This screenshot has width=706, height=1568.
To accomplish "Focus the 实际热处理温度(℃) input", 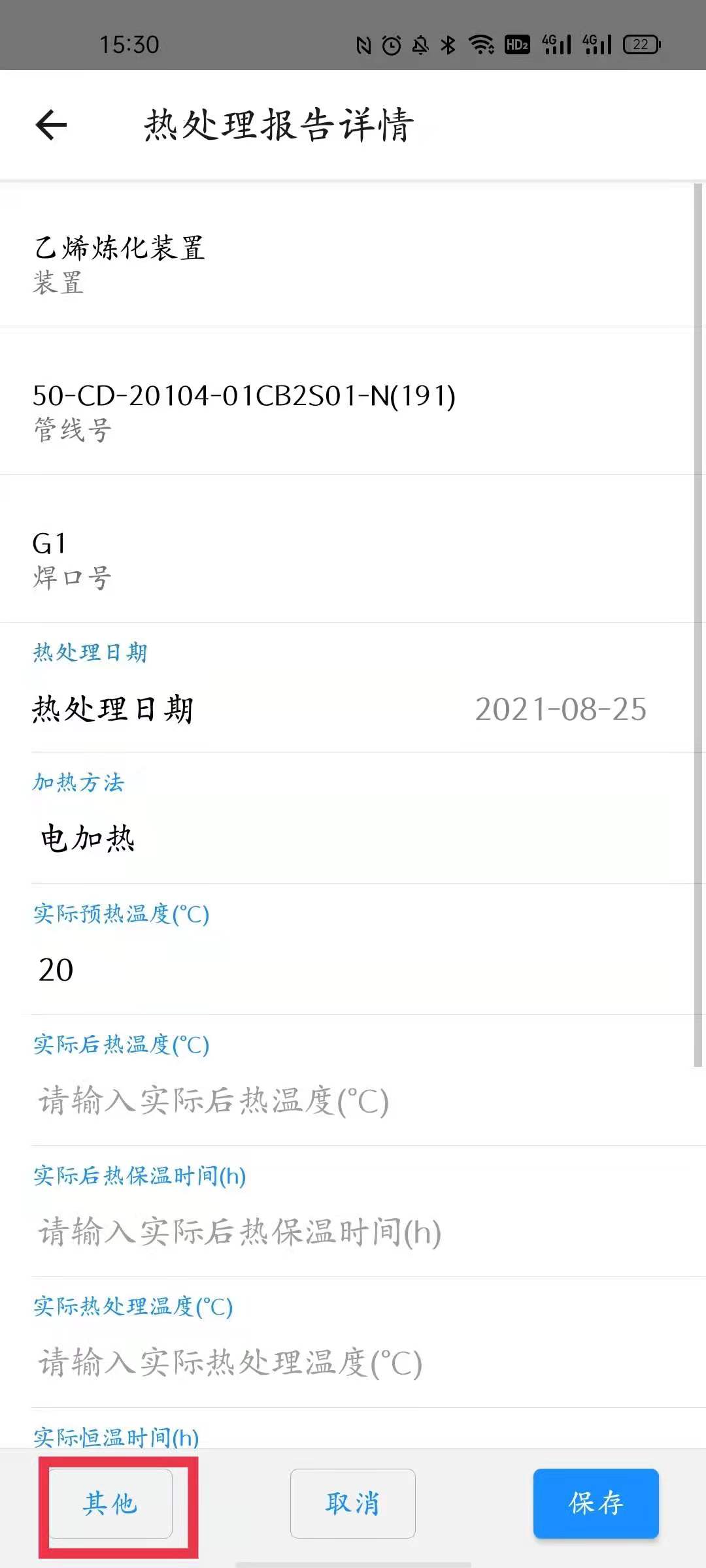I will [x=353, y=1363].
